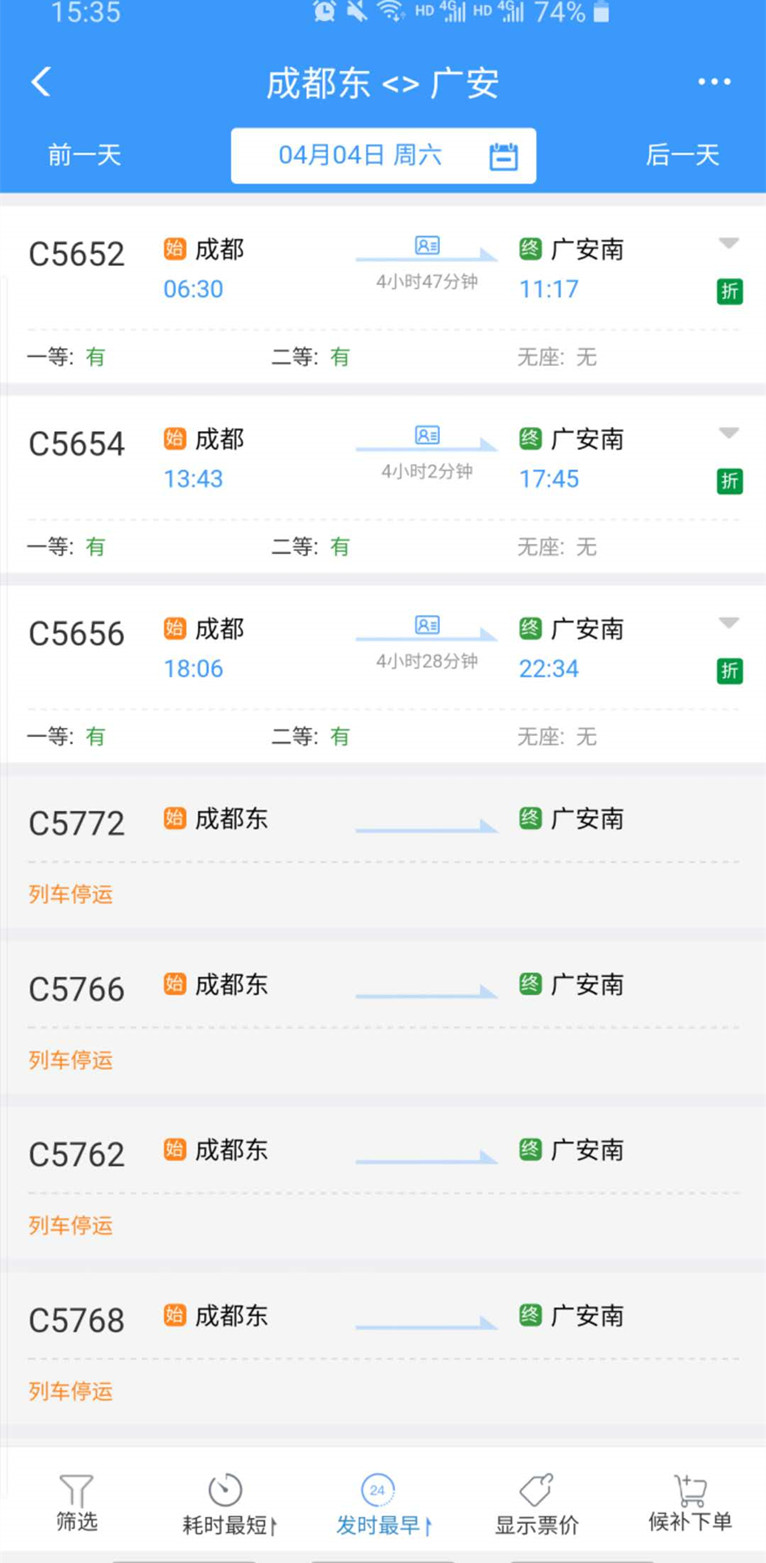
Task: Open the three-dot overflow menu
Action: point(714,82)
